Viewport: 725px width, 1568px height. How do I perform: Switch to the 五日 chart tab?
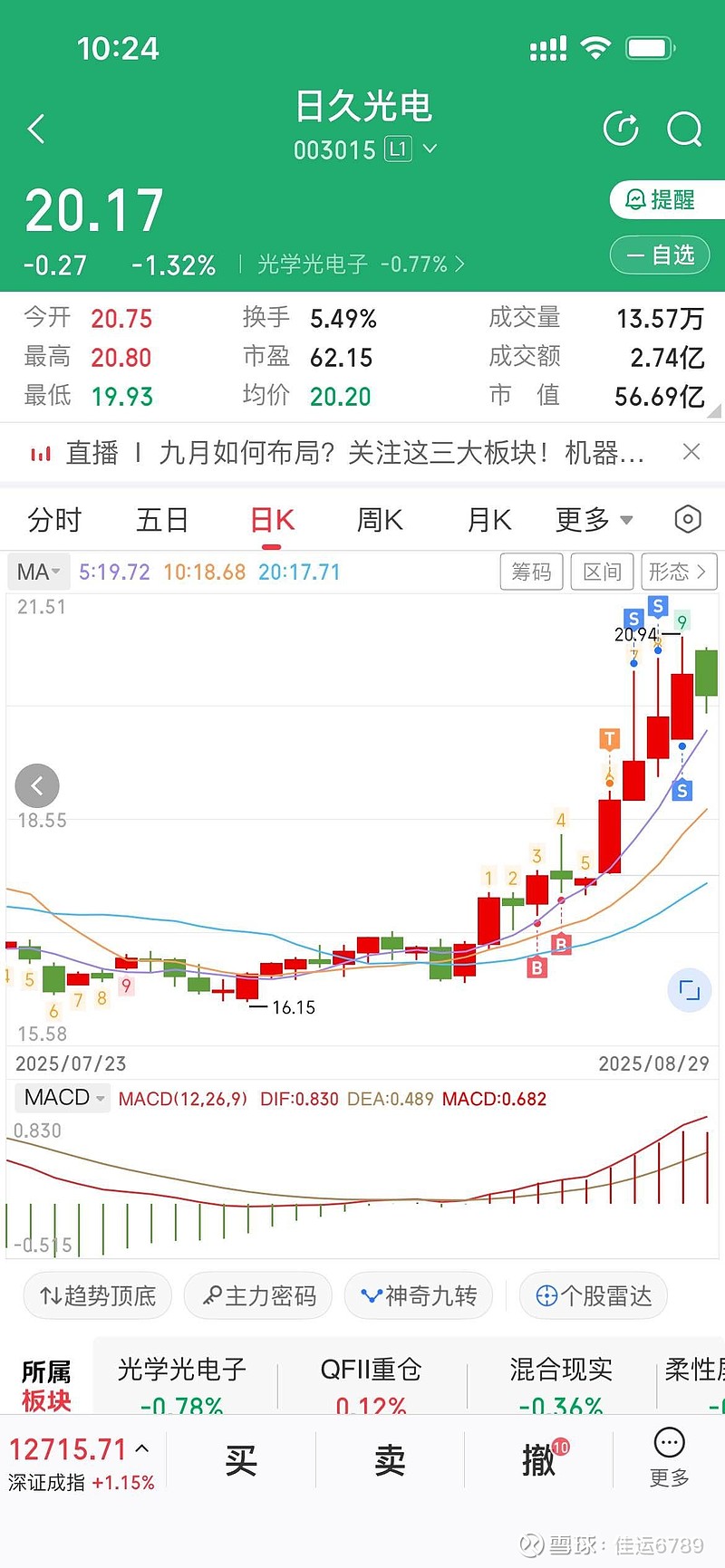[162, 520]
